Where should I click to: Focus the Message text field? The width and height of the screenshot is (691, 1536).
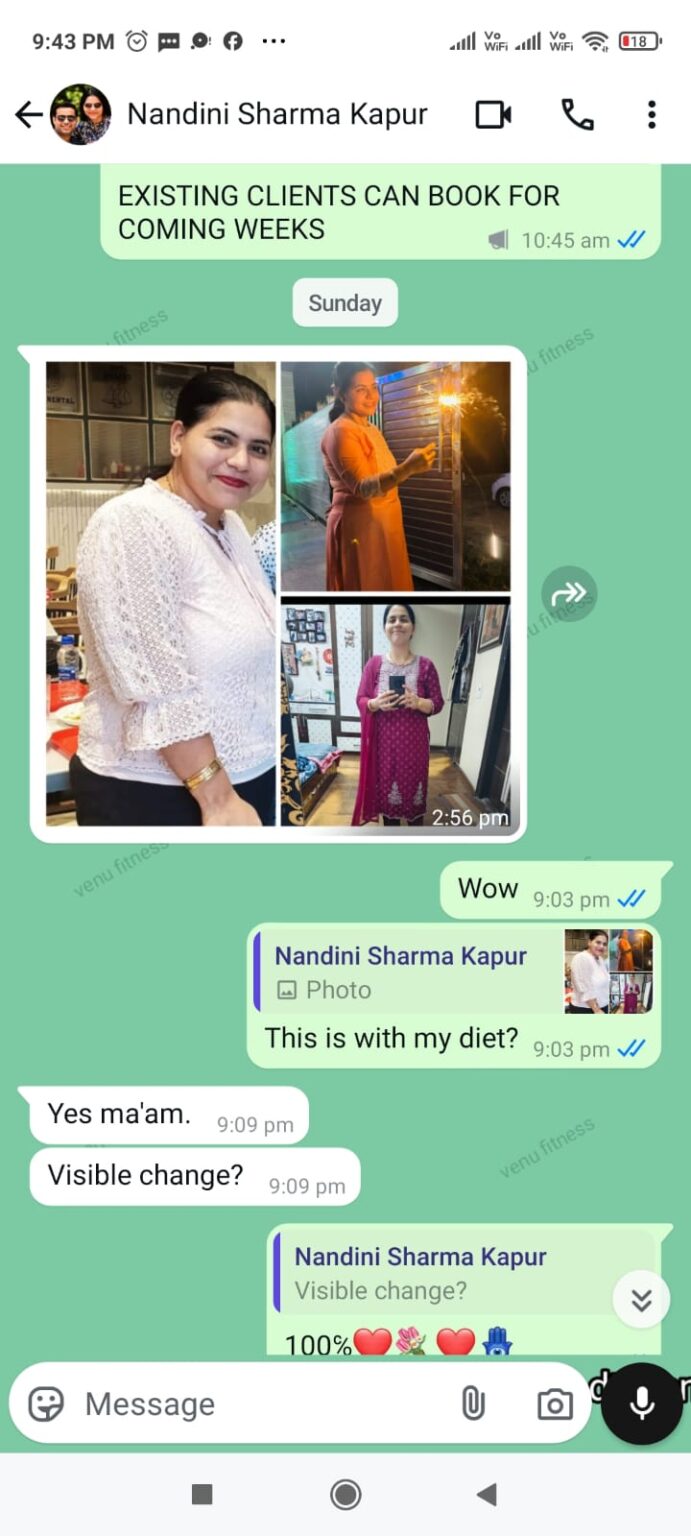[x=260, y=1404]
